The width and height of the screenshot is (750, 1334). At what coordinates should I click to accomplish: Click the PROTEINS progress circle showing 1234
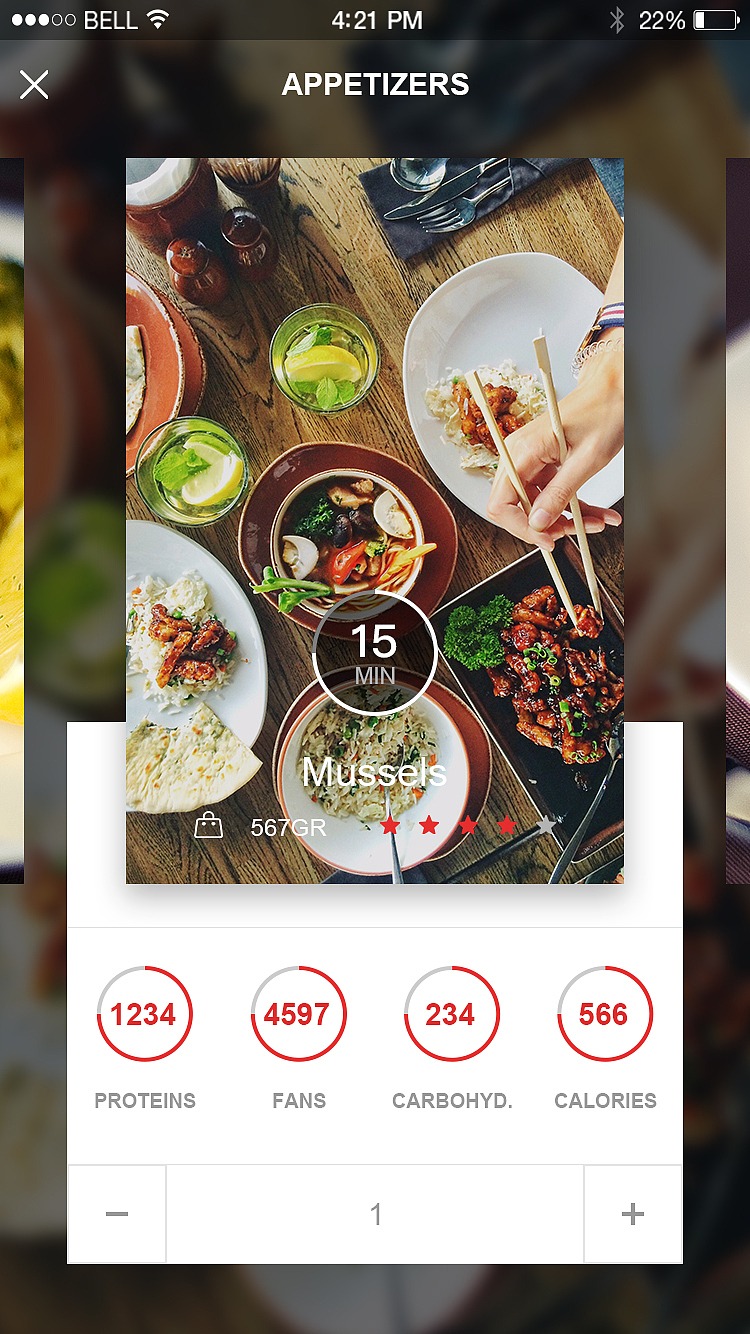click(x=144, y=1013)
